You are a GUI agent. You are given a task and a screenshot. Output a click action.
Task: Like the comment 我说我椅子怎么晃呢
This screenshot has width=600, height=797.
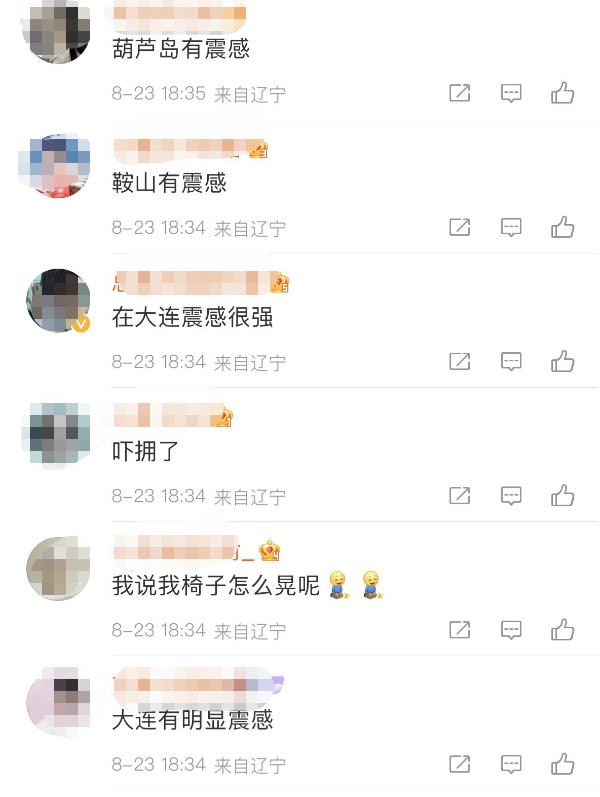point(563,630)
